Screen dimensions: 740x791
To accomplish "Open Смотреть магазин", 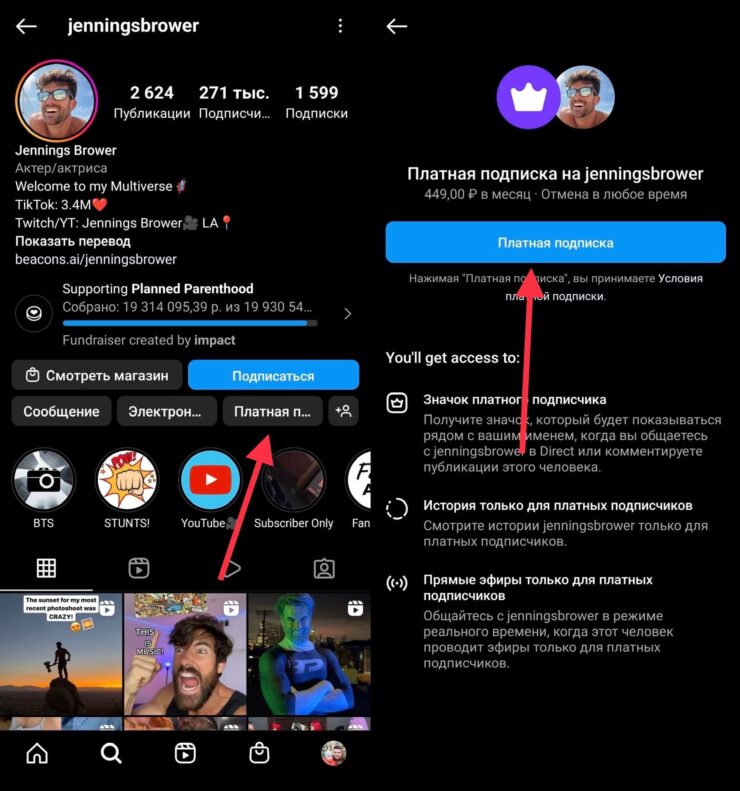I will pyautogui.click(x=97, y=376).
